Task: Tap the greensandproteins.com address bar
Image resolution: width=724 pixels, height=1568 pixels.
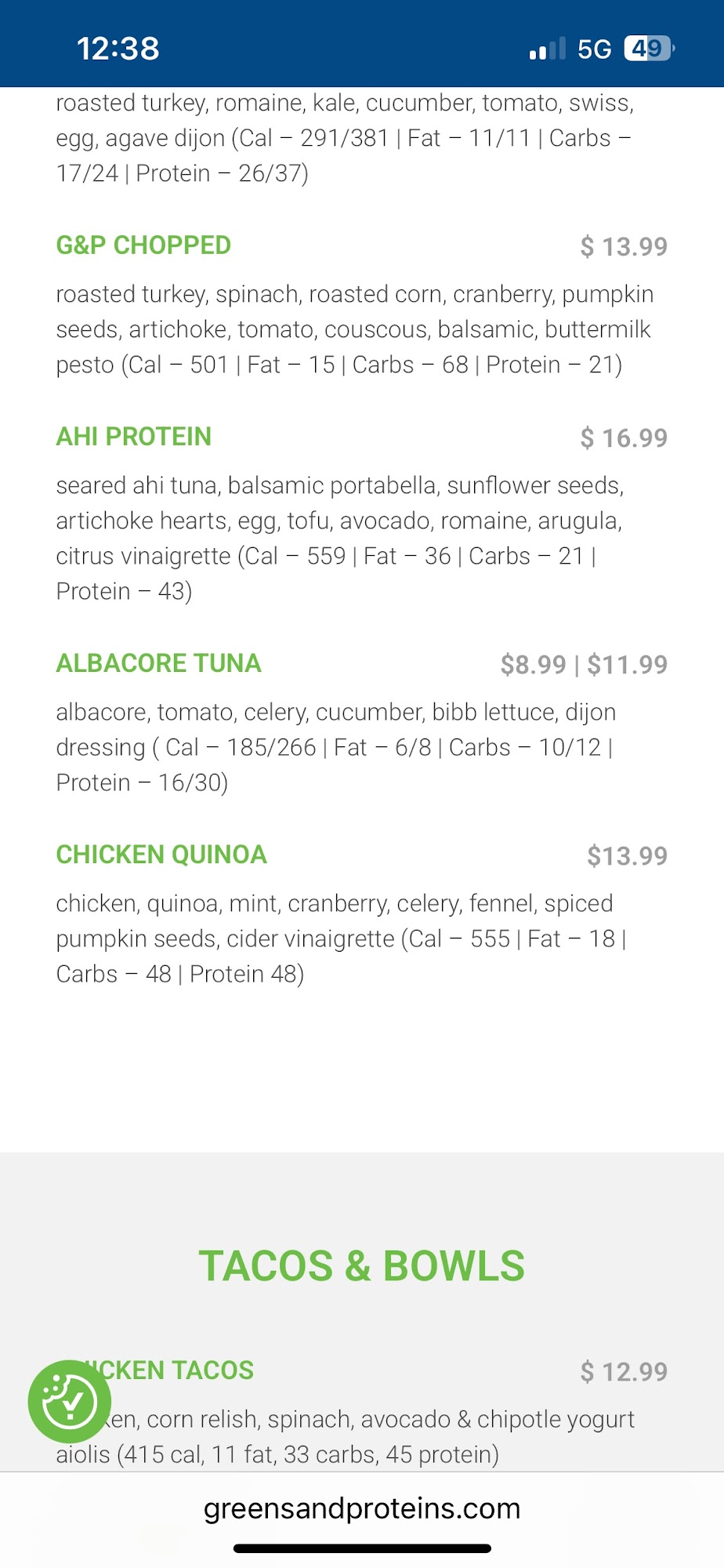Action: pos(362,1508)
